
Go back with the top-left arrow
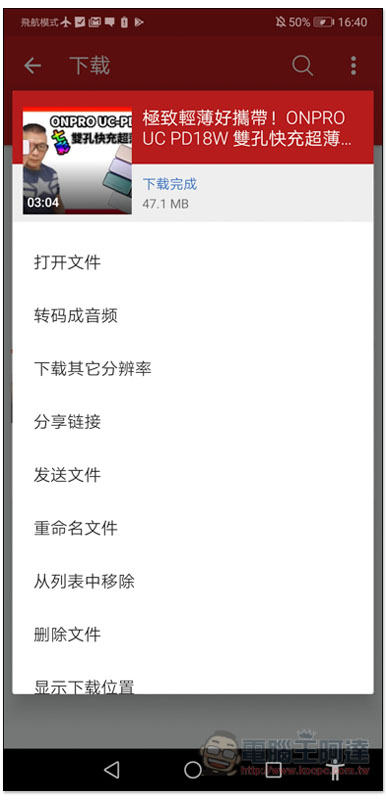point(33,66)
